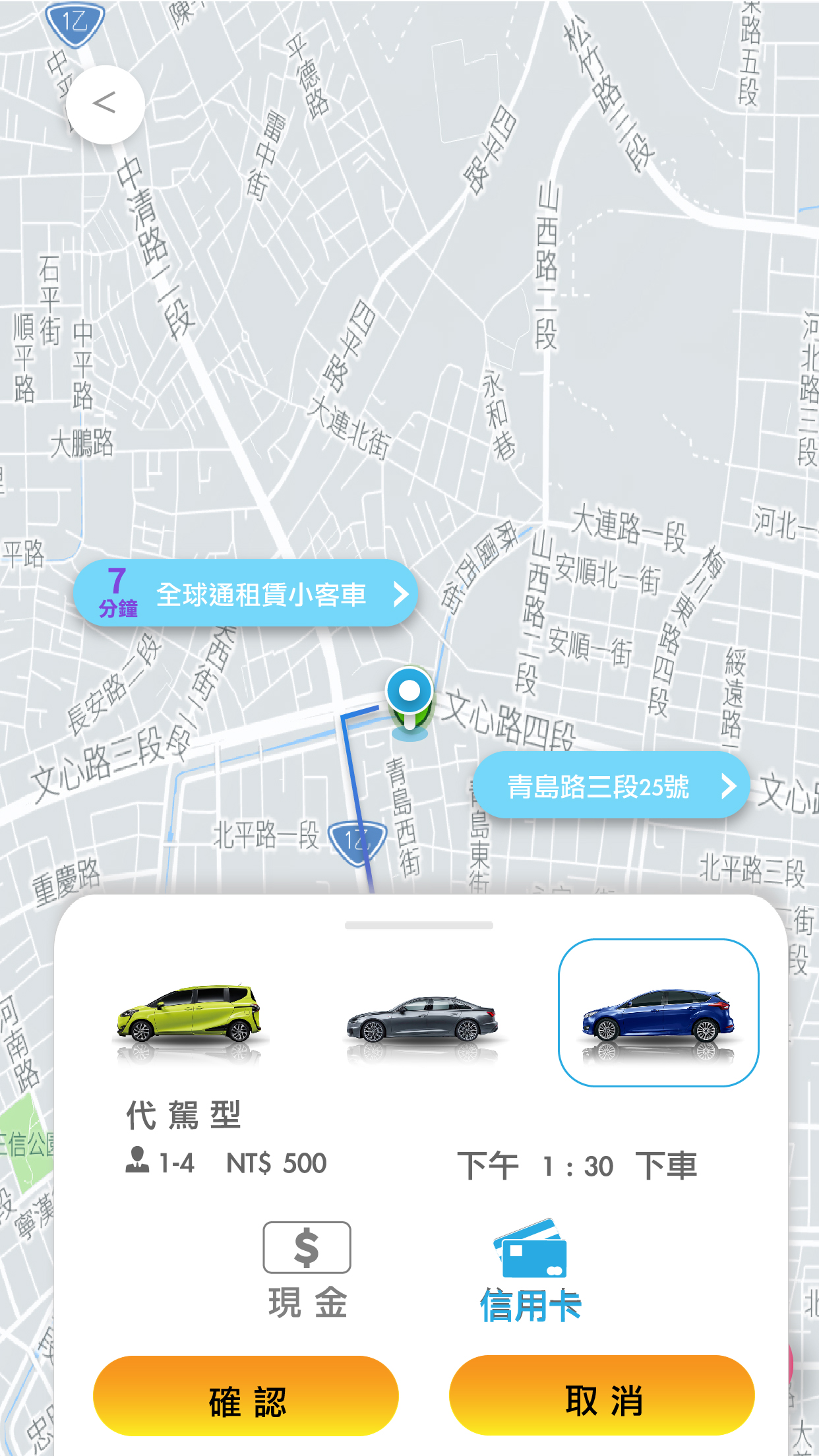819x1456 pixels.
Task: Pay with 信用卡 credit card
Action: pyautogui.click(x=530, y=1271)
